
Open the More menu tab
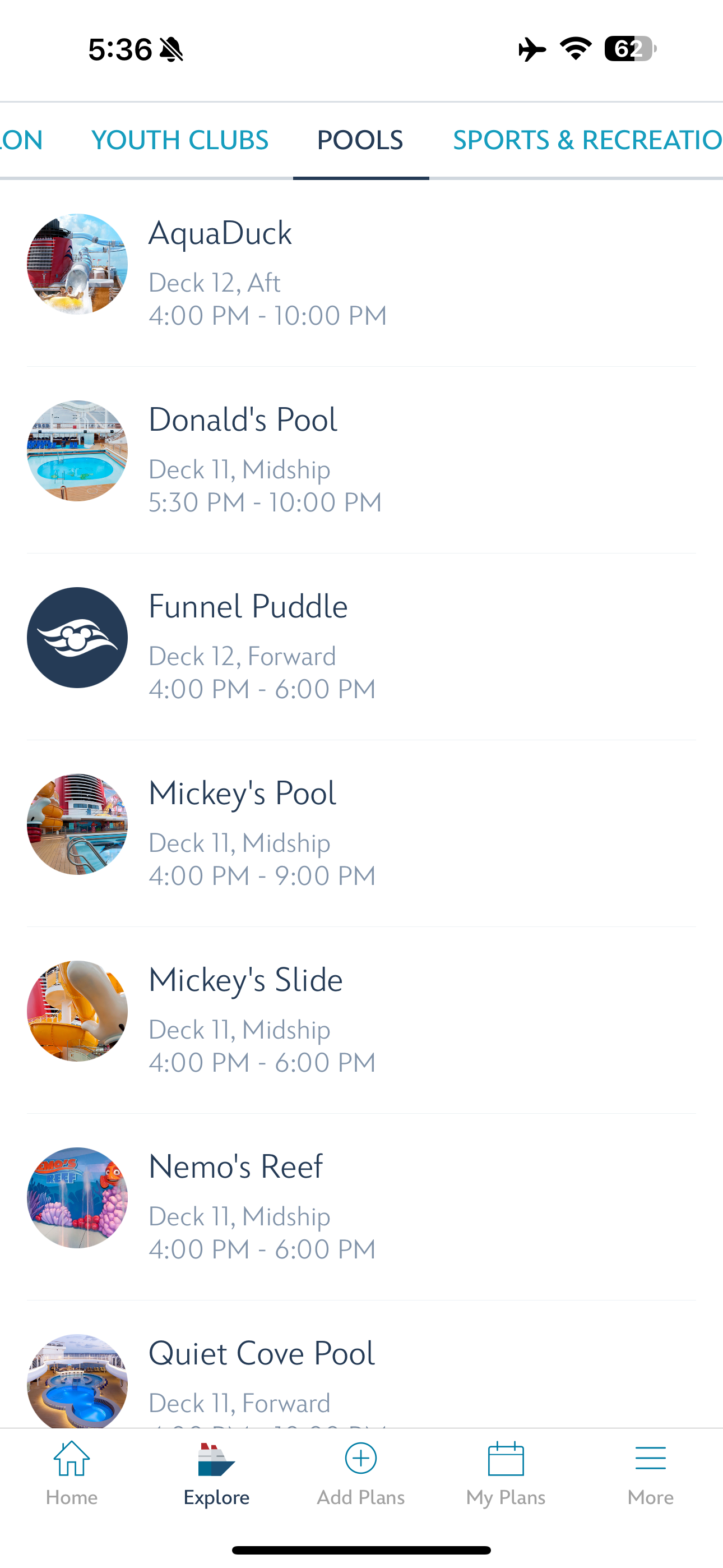pyautogui.click(x=650, y=1473)
